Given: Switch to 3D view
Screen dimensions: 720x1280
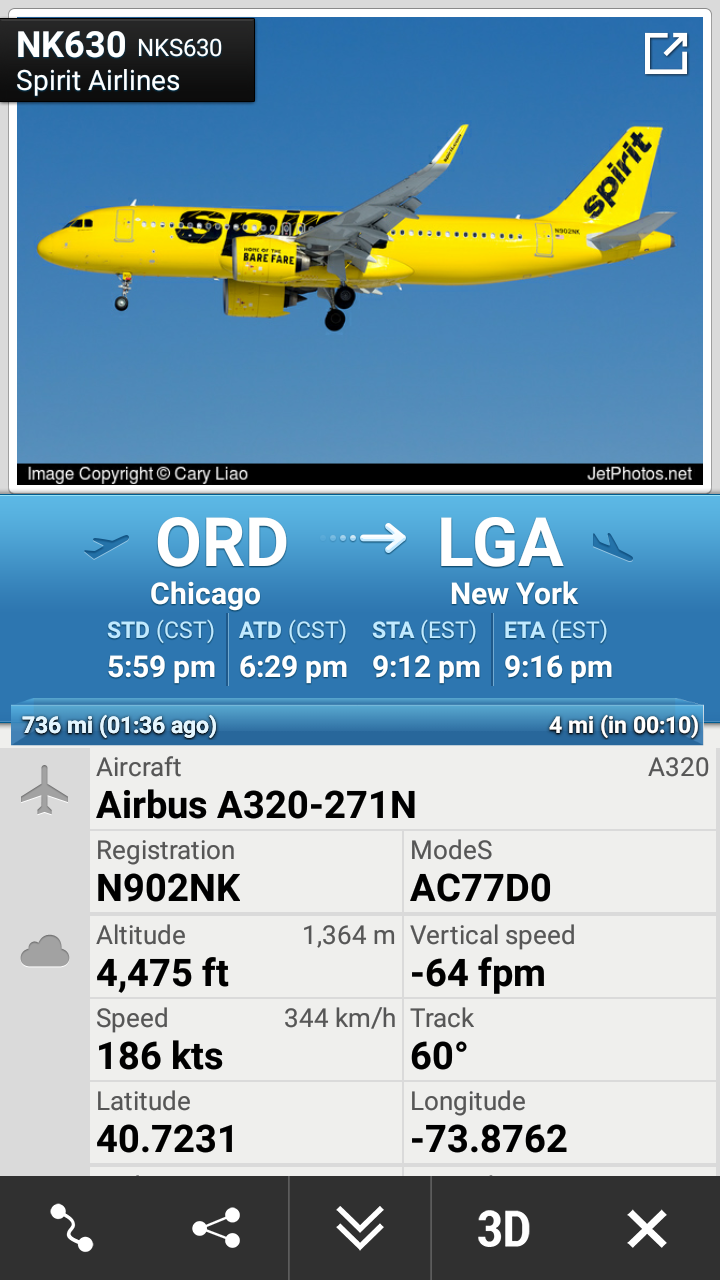Looking at the screenshot, I should pyautogui.click(x=503, y=1228).
